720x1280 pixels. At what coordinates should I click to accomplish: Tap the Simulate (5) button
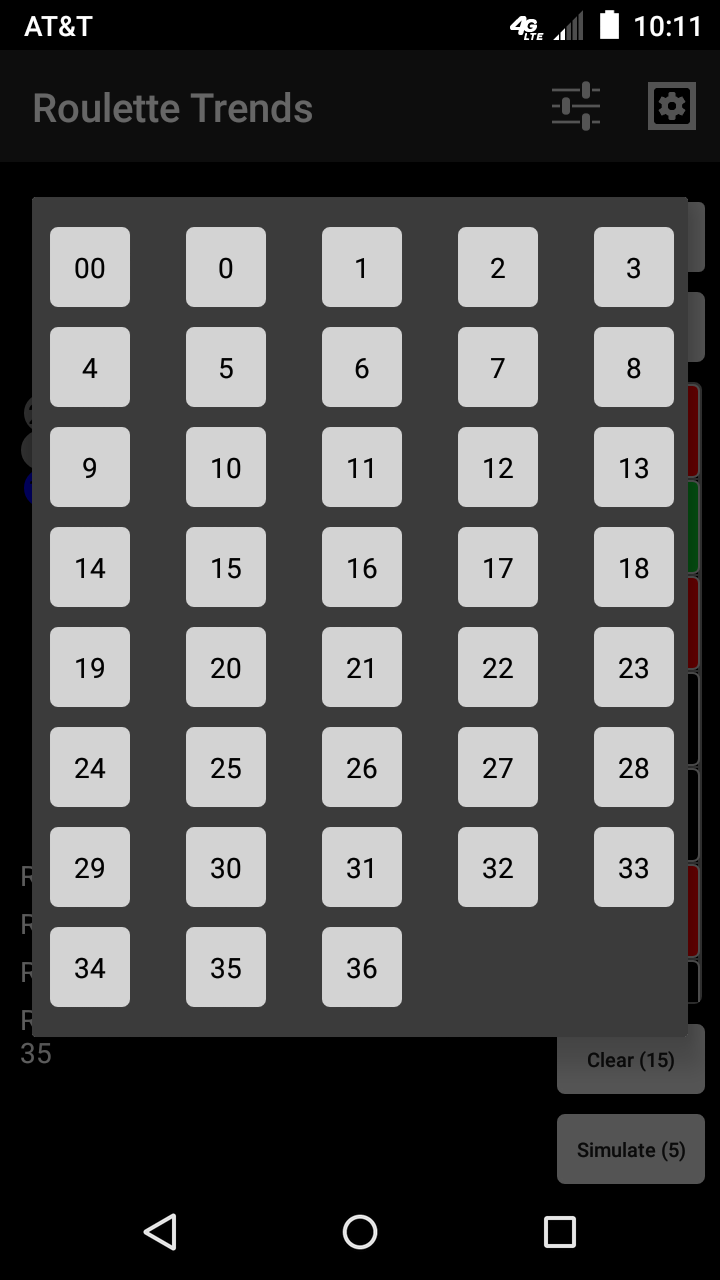click(x=631, y=1150)
